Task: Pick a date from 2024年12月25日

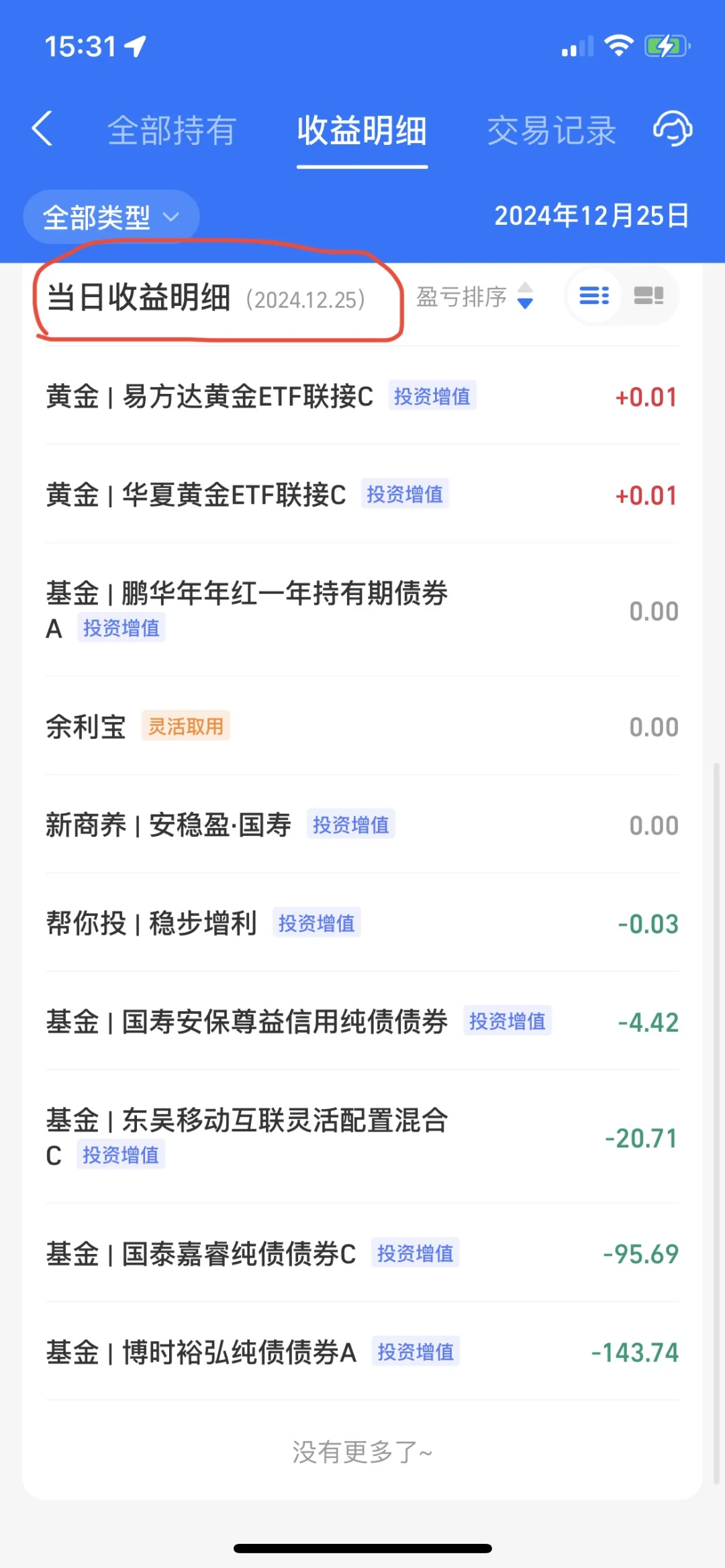Action: pos(591,216)
